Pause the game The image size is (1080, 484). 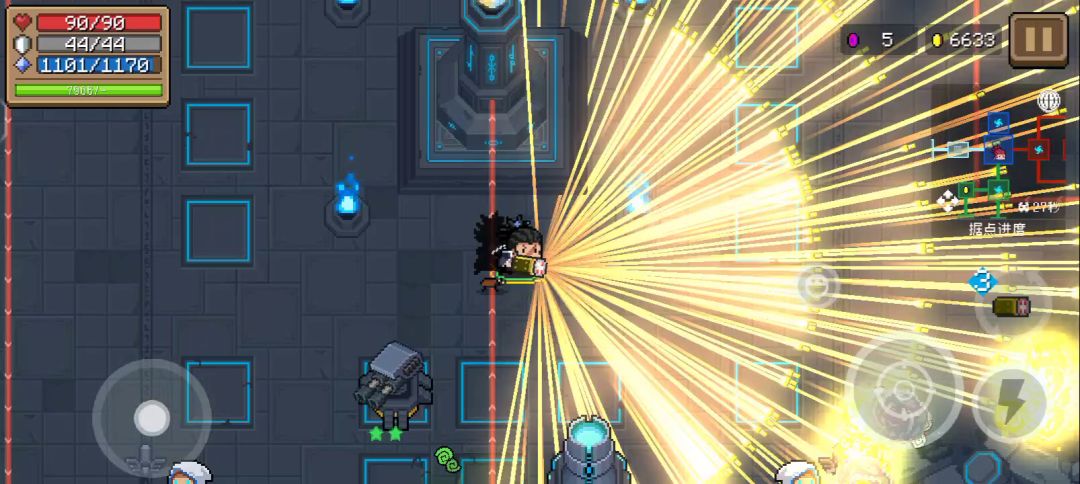[x=1038, y=40]
